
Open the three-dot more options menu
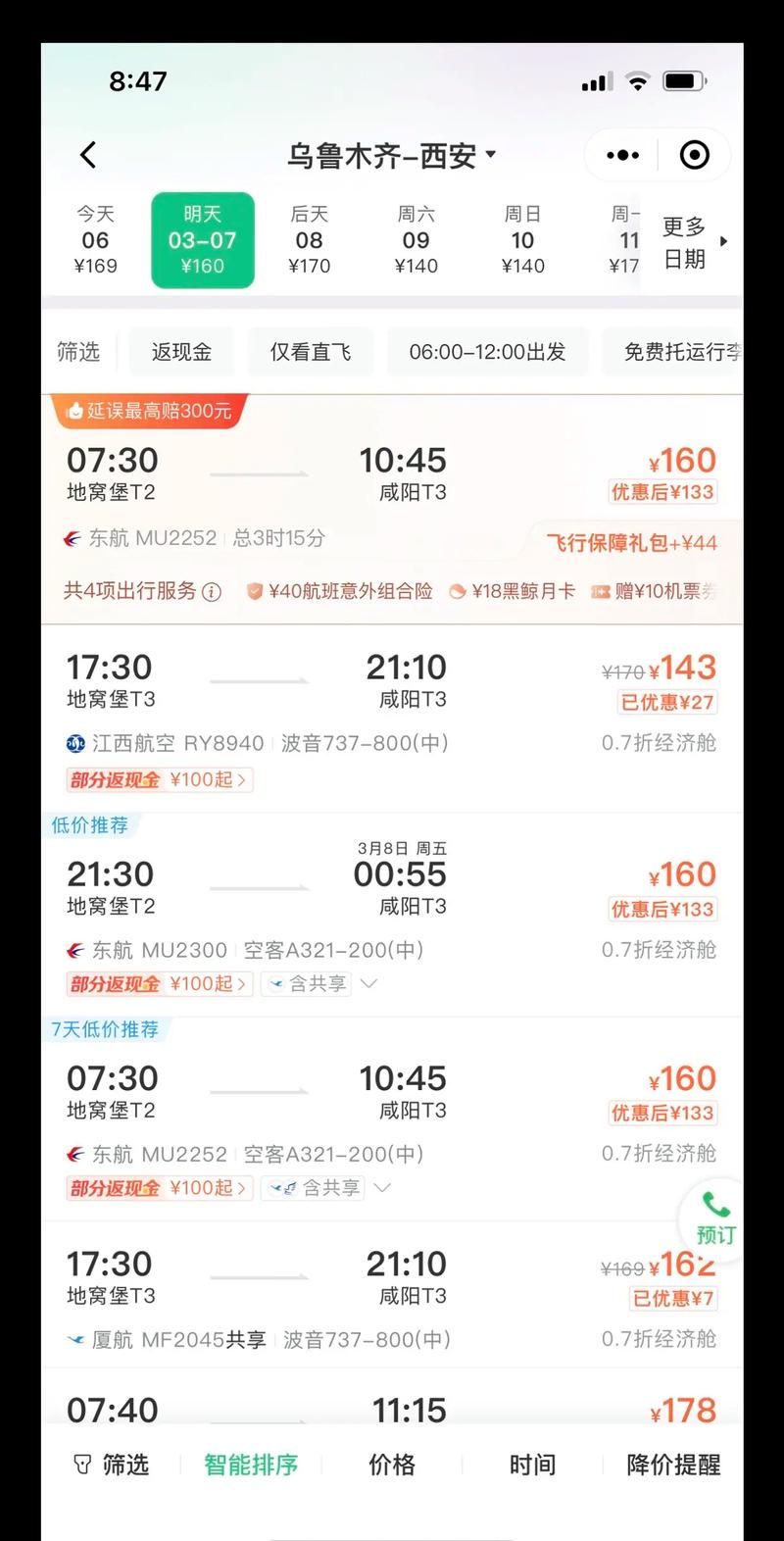[621, 155]
